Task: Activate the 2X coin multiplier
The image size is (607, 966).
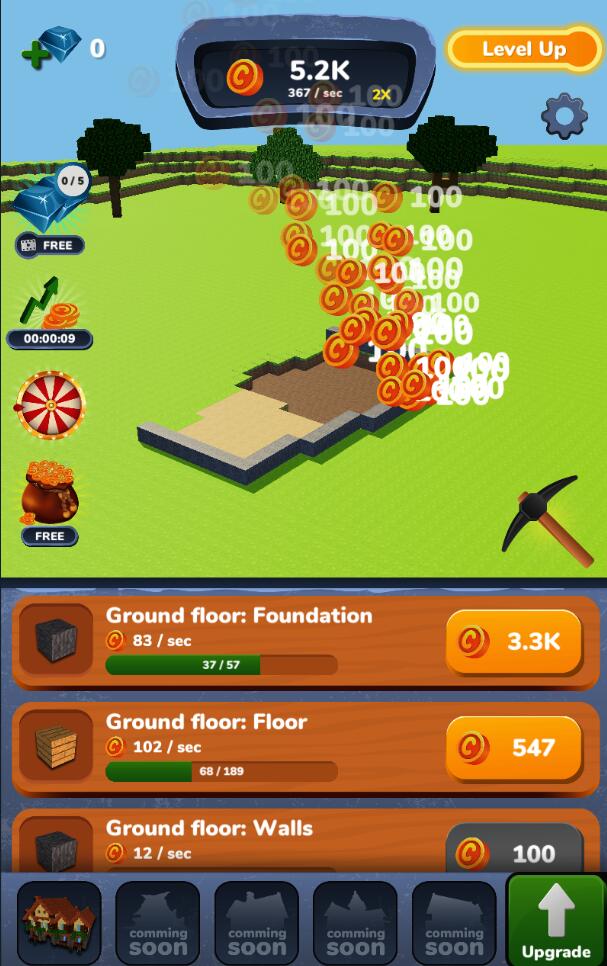Action: [382, 95]
